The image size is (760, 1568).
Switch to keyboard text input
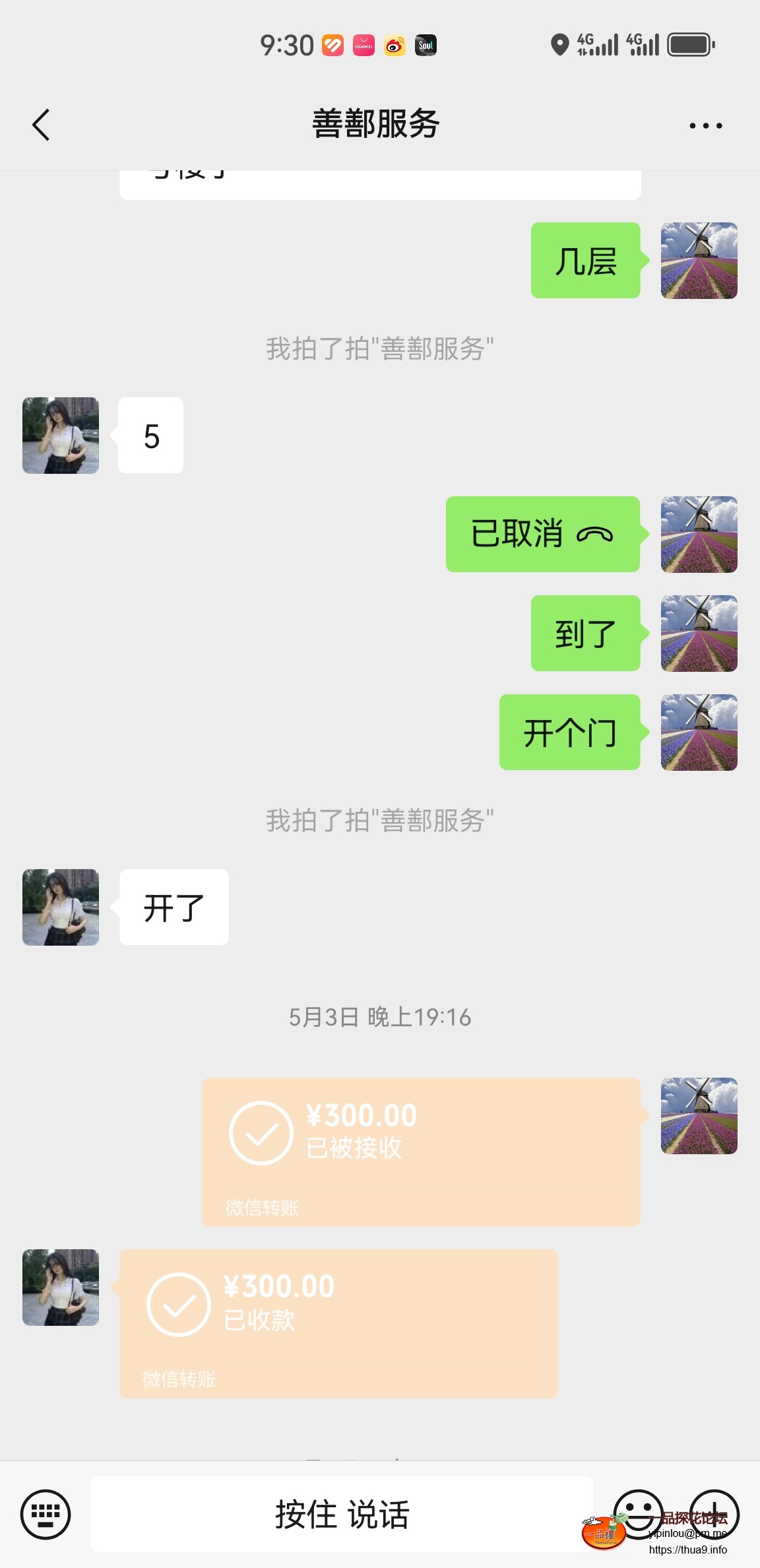click(x=45, y=1514)
